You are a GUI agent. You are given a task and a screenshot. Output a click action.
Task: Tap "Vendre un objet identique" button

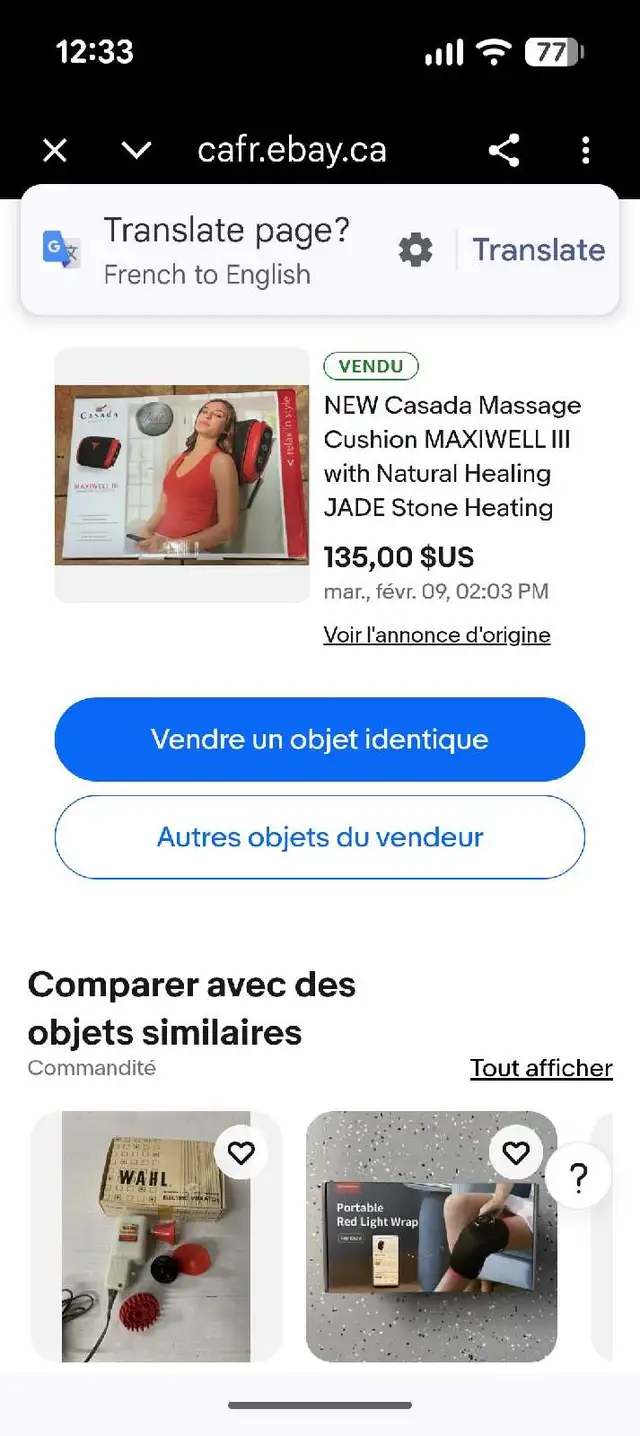(x=320, y=739)
